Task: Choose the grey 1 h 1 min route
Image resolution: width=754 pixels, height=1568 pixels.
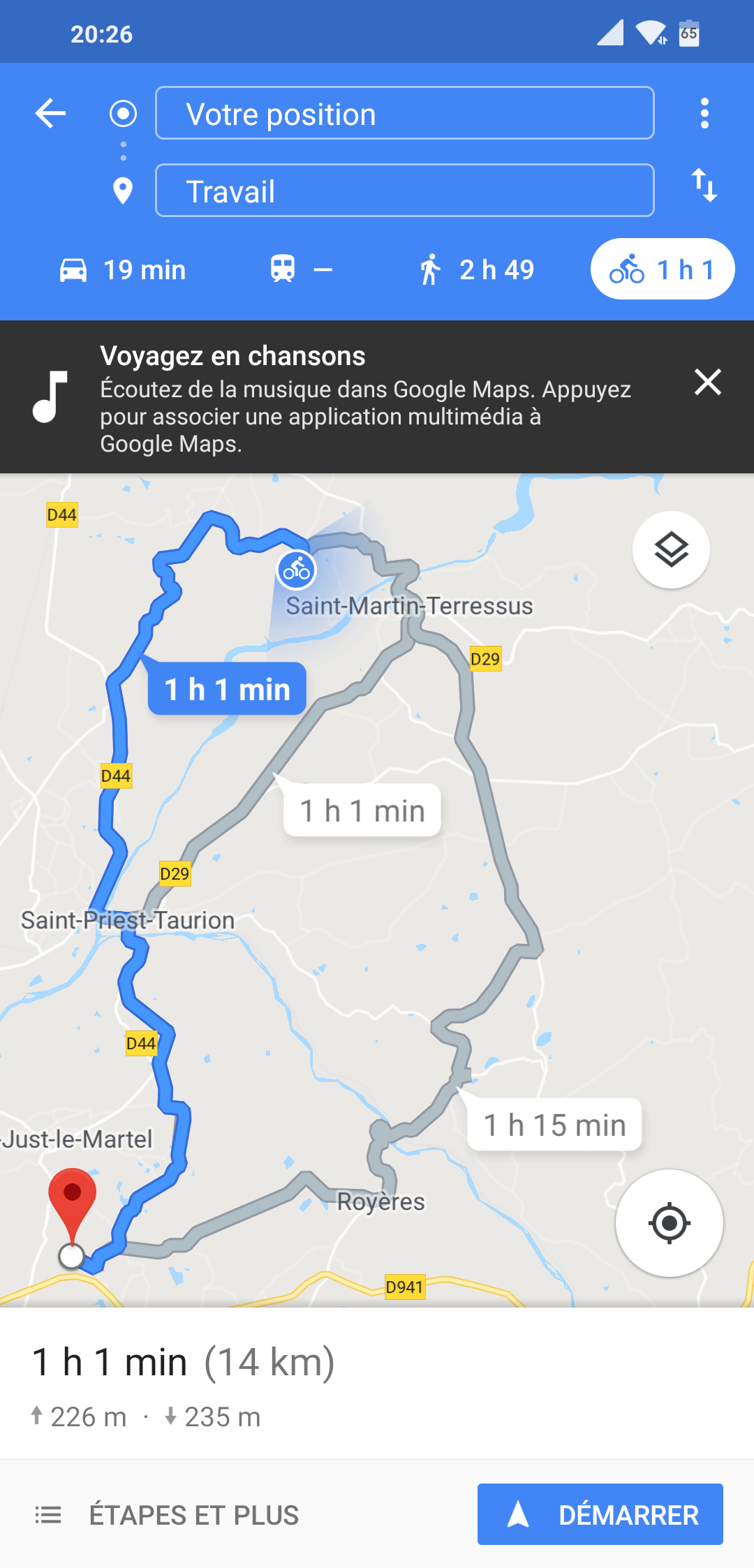Action: click(362, 811)
